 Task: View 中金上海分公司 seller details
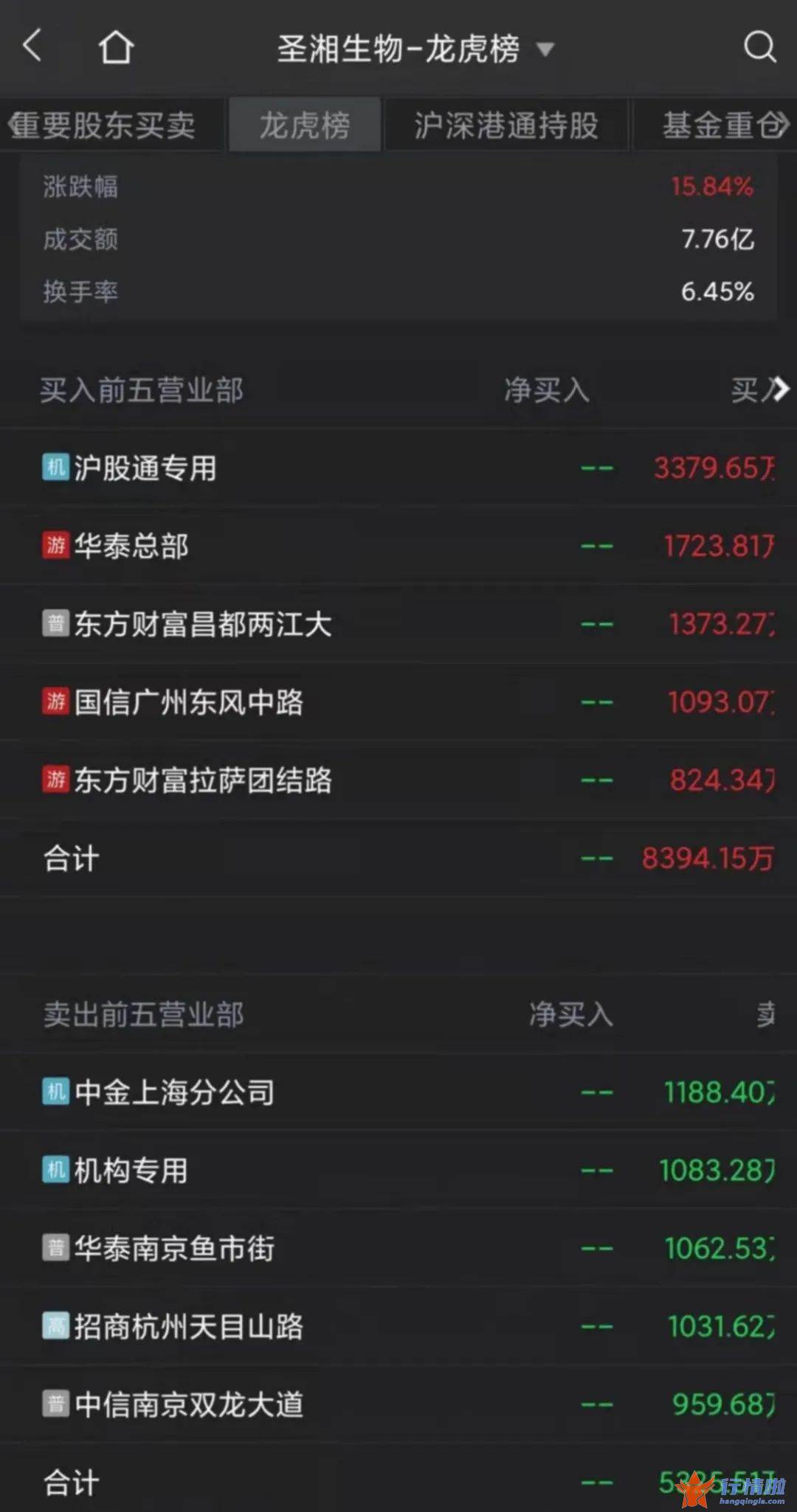click(398, 1092)
